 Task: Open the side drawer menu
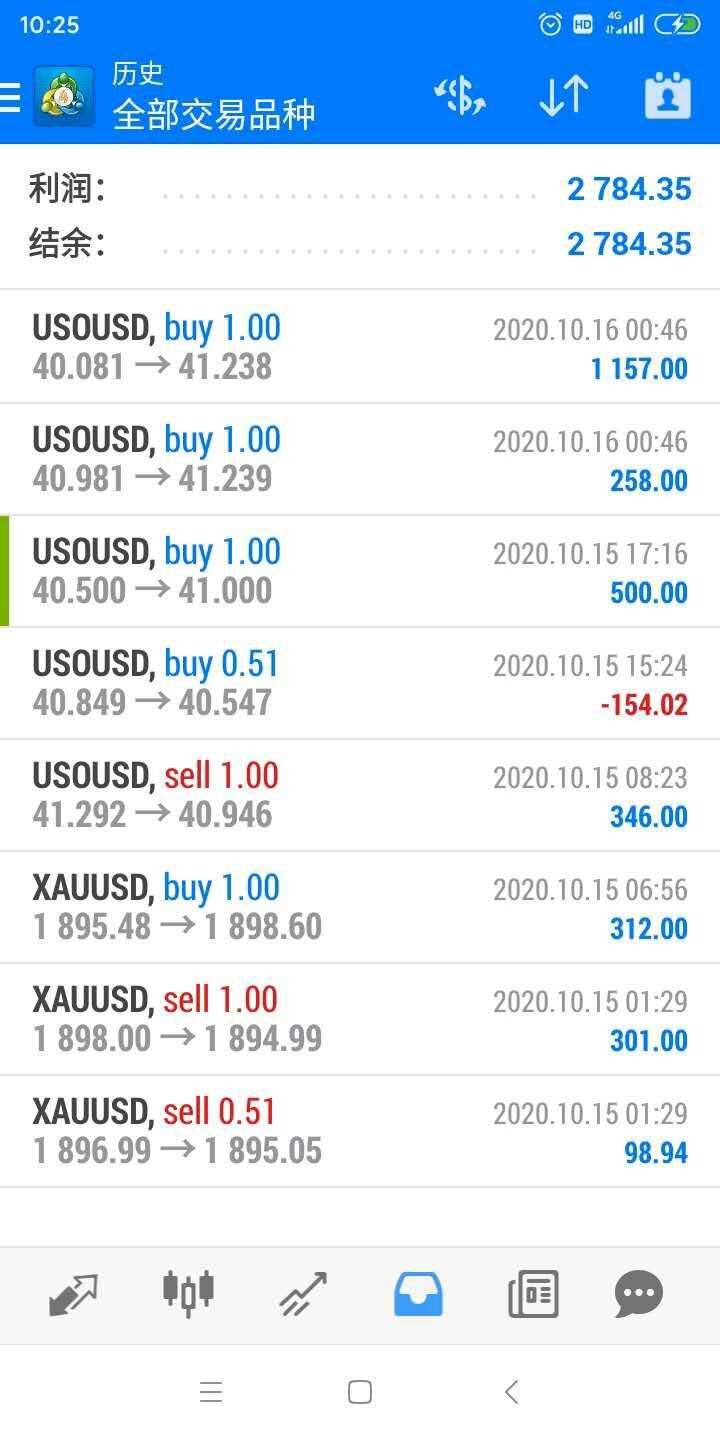coord(10,97)
